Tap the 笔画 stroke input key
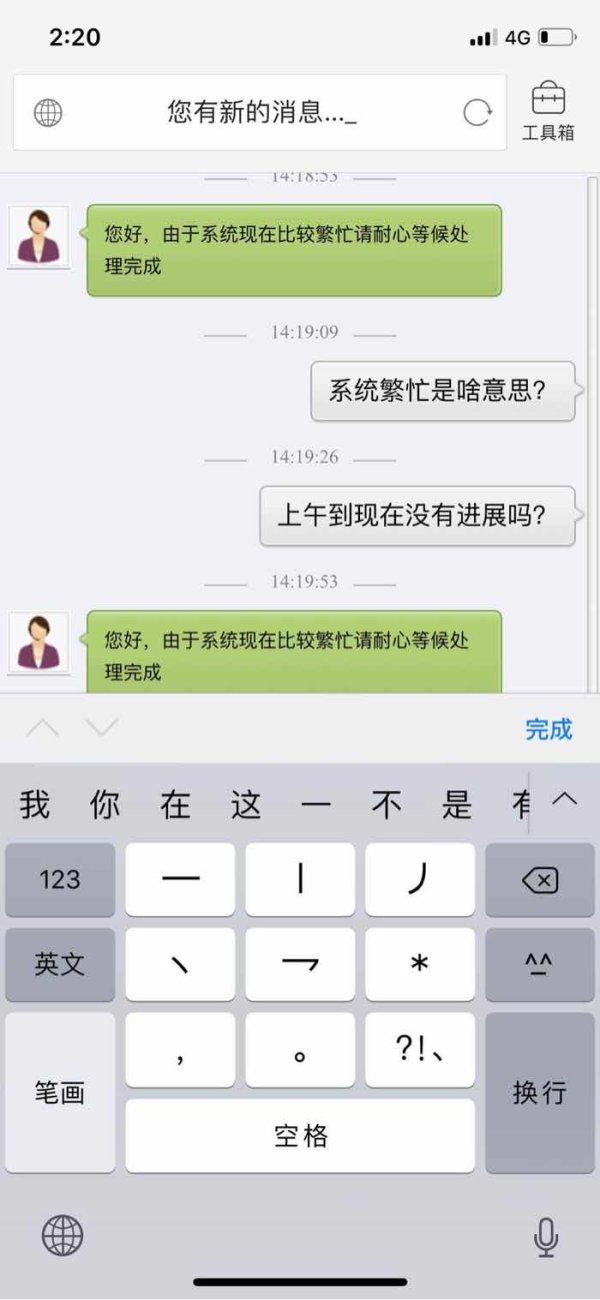Screen dimensions: 600x1300 coord(60,1093)
